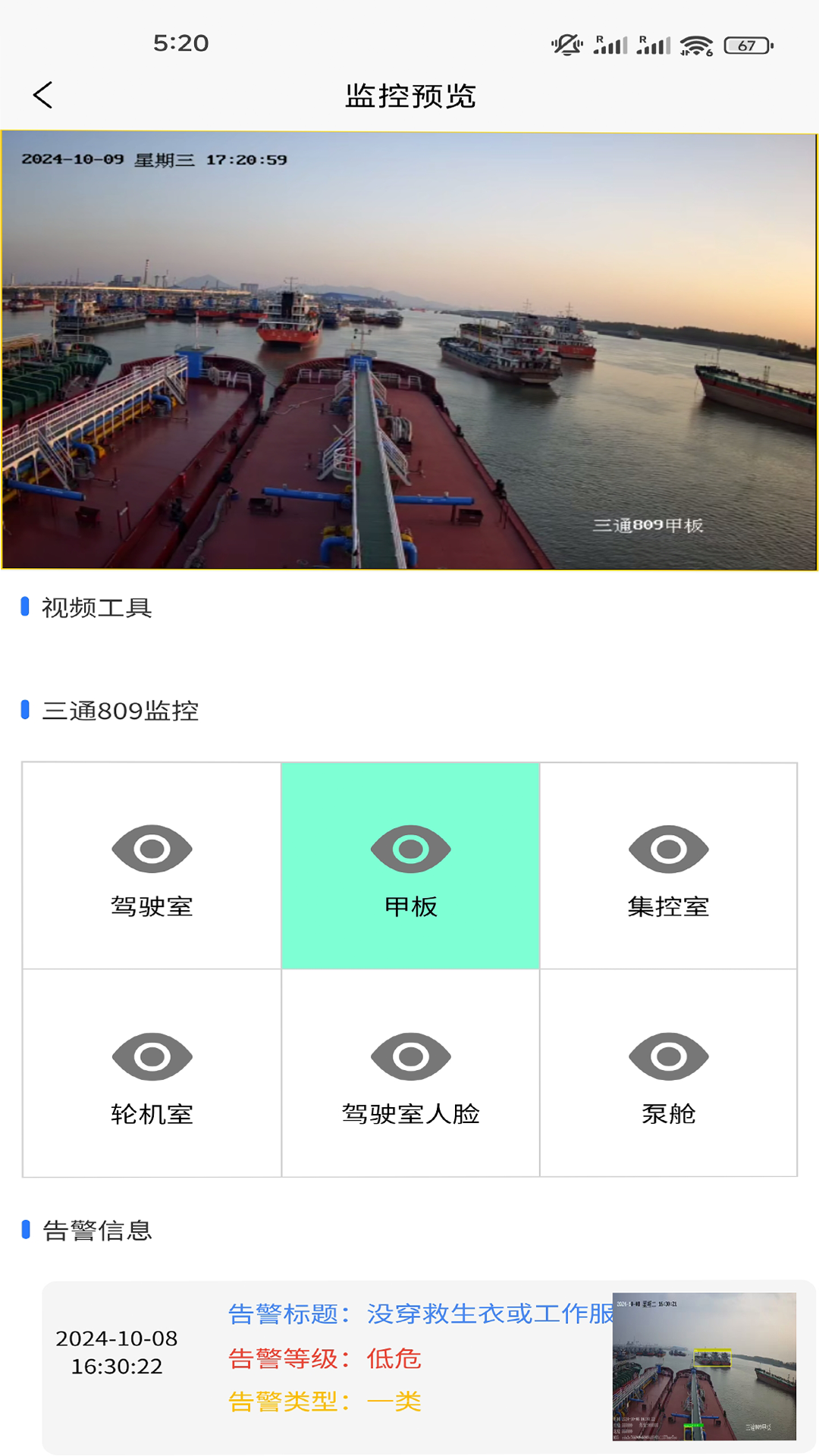Tap the Wi-Fi signal icon in status bar
The width and height of the screenshot is (819, 1456).
tap(698, 44)
